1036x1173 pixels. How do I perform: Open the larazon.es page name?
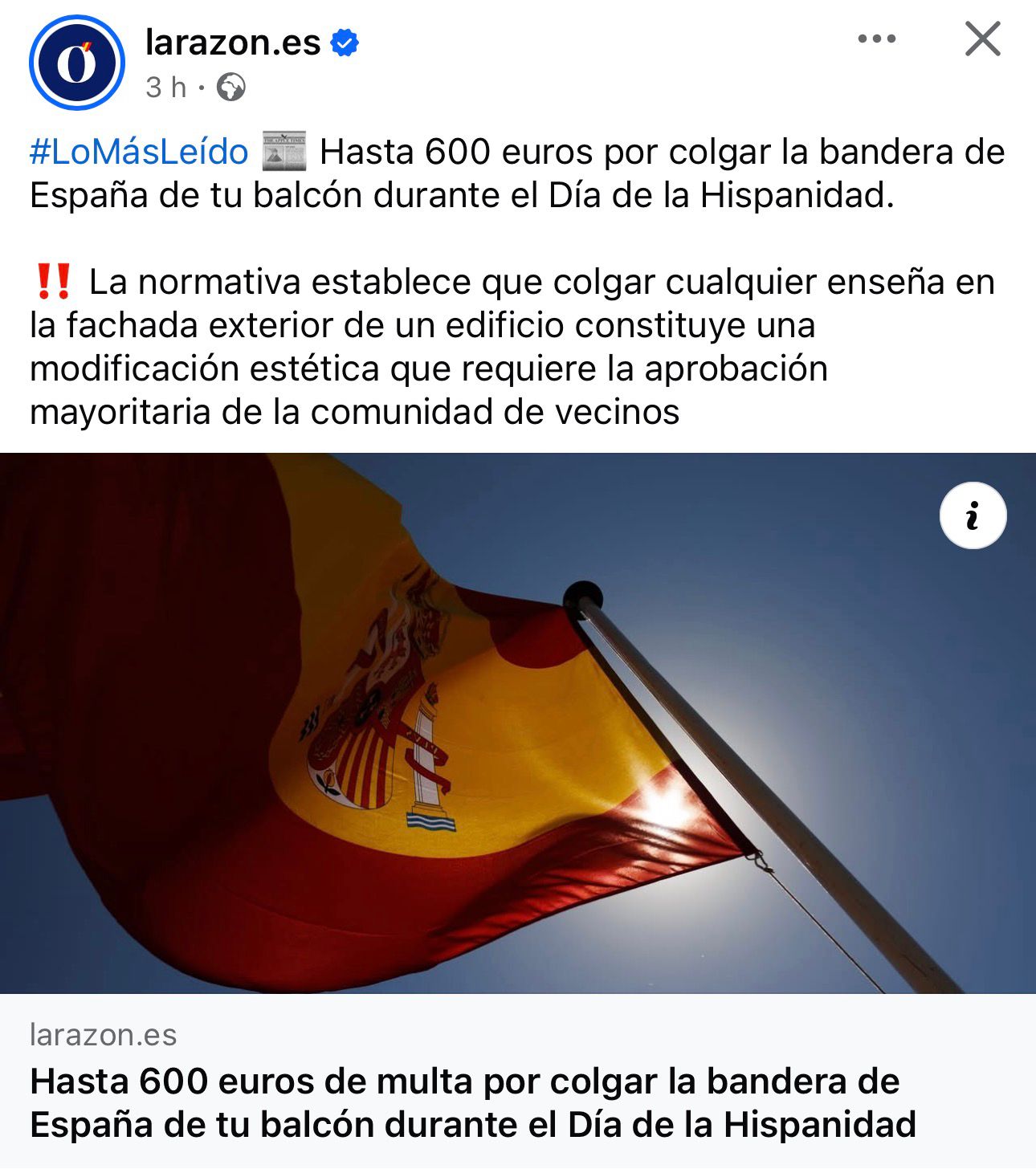pyautogui.click(x=233, y=42)
